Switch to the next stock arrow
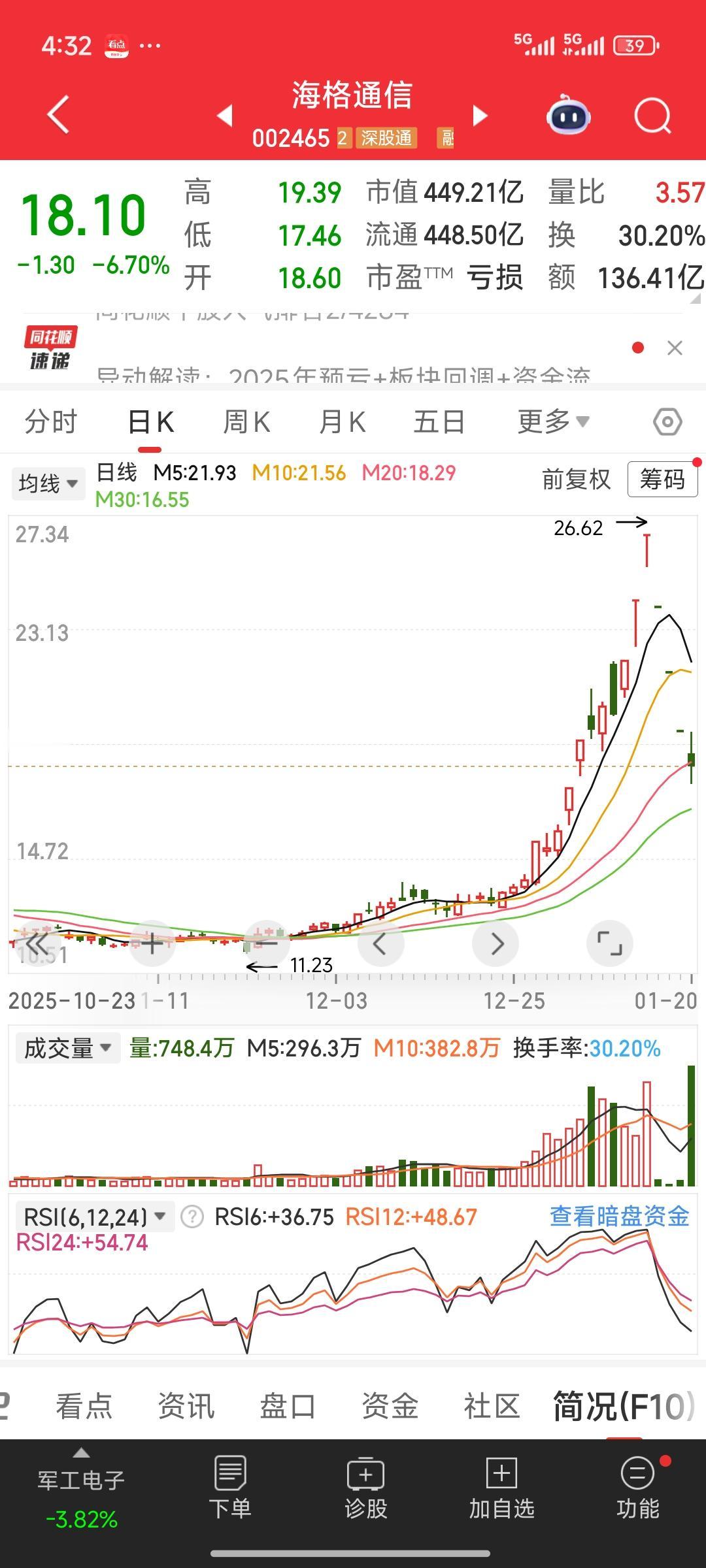706x1568 pixels. coord(480,116)
